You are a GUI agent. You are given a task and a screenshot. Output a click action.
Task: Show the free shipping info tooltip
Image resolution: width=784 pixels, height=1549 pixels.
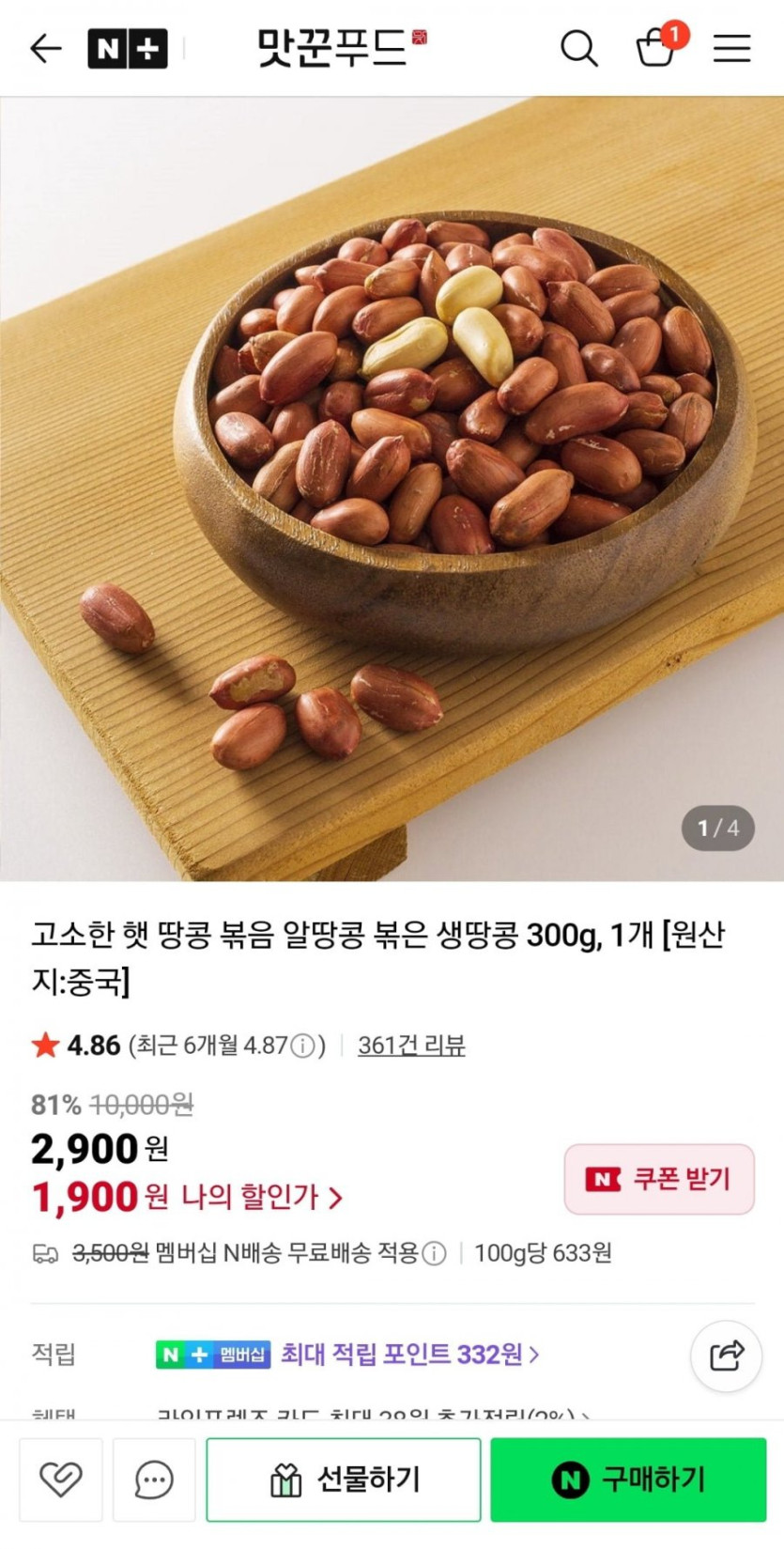point(434,1253)
